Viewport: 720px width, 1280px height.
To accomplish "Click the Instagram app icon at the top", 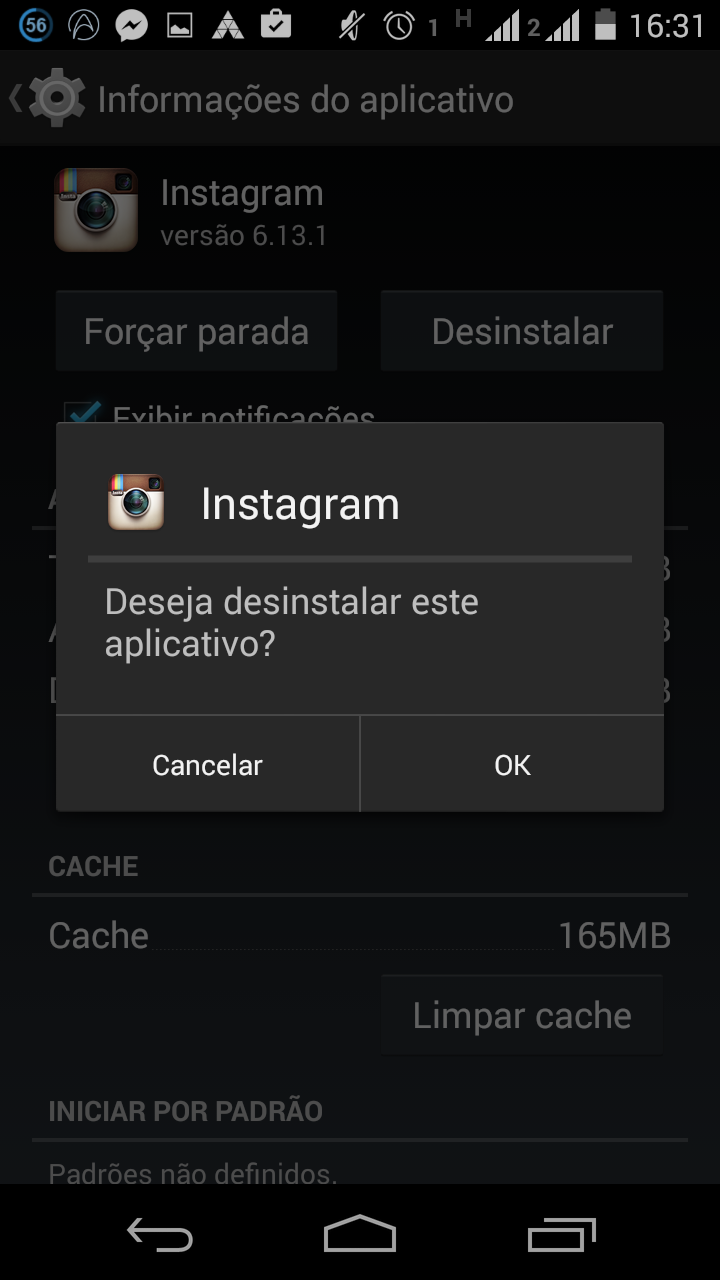I will (x=95, y=210).
